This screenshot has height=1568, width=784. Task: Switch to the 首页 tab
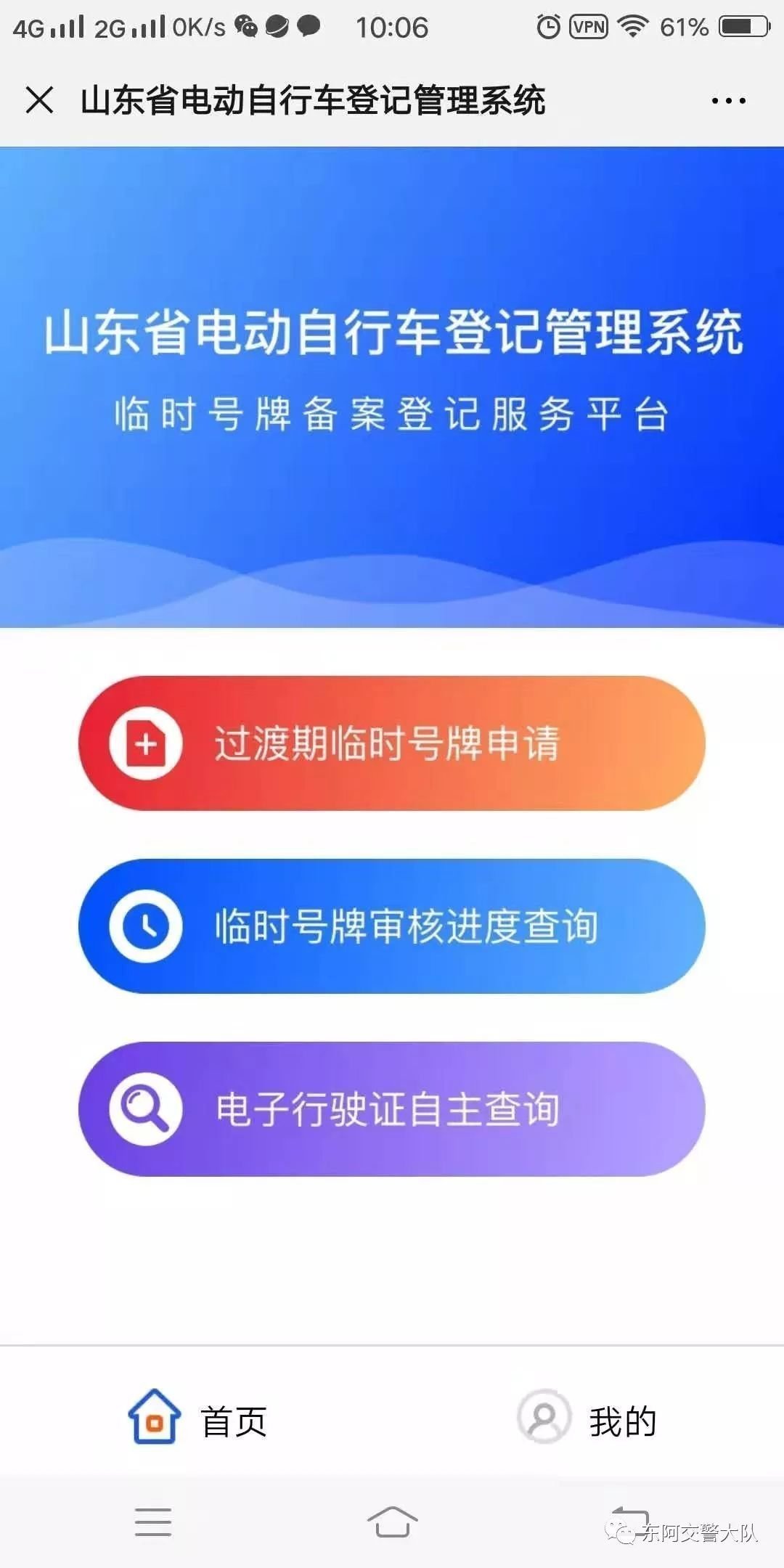click(197, 1420)
